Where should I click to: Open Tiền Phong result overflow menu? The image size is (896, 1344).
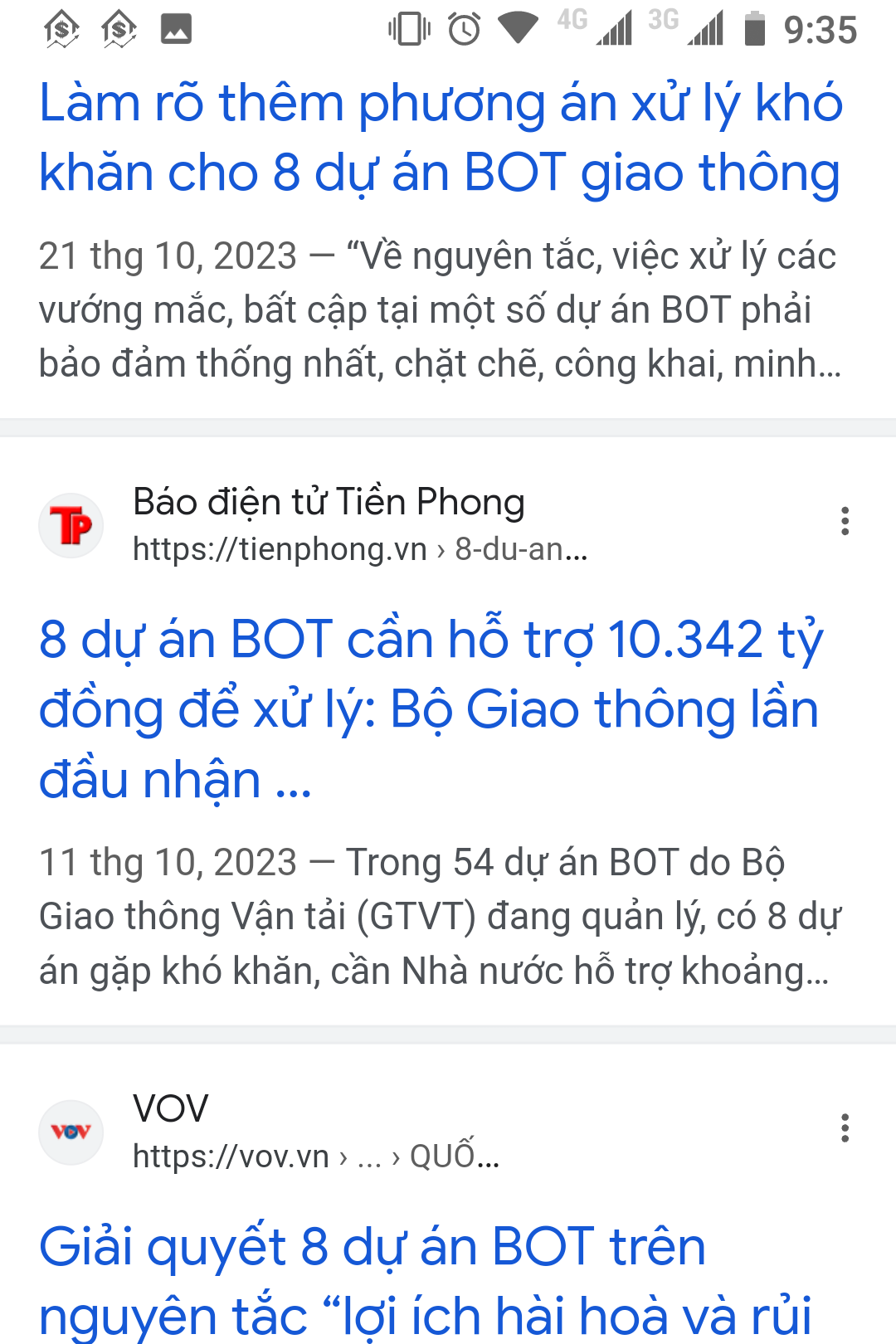[845, 522]
